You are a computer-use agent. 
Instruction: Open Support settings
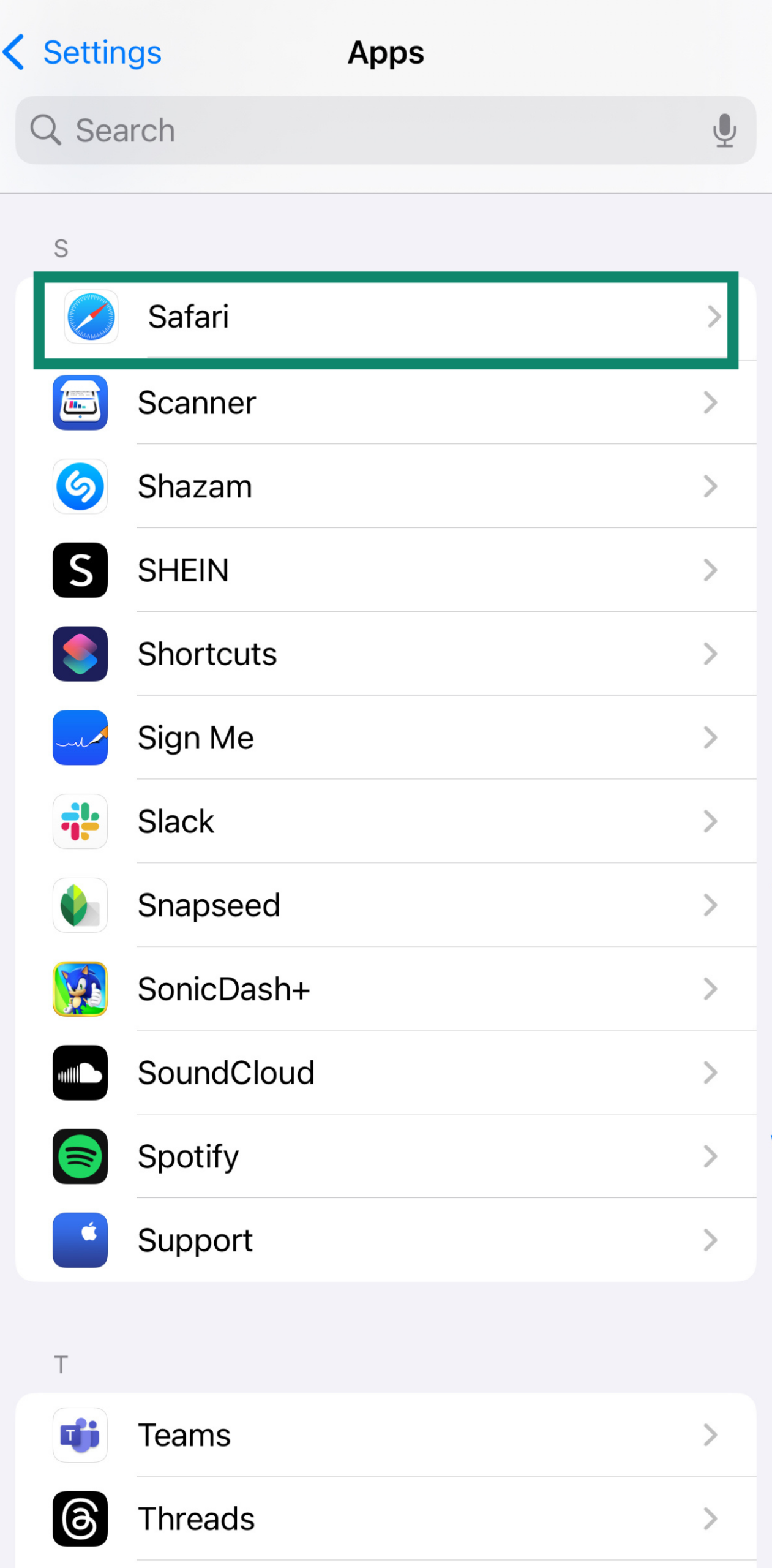click(x=386, y=1240)
